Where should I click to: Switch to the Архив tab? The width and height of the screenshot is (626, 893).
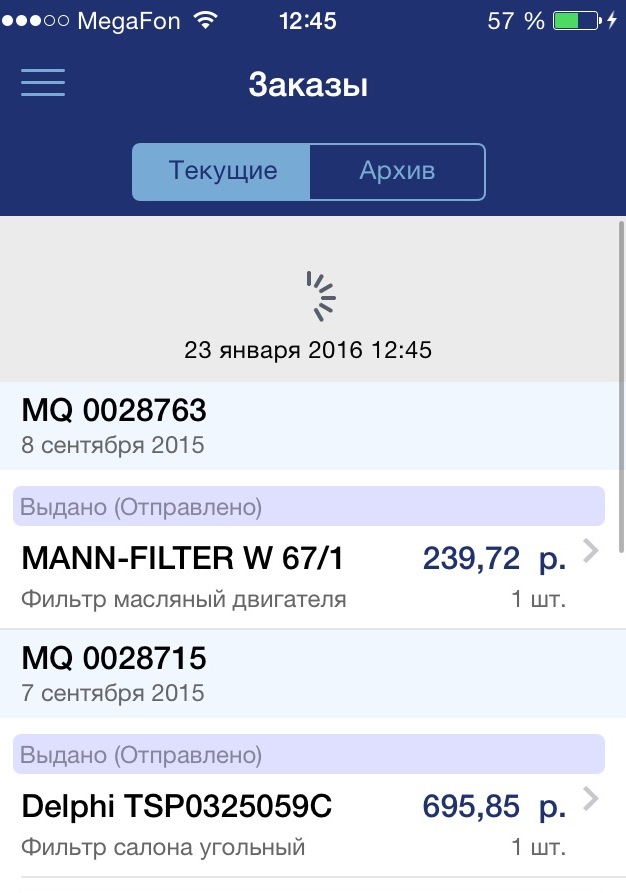coord(397,171)
